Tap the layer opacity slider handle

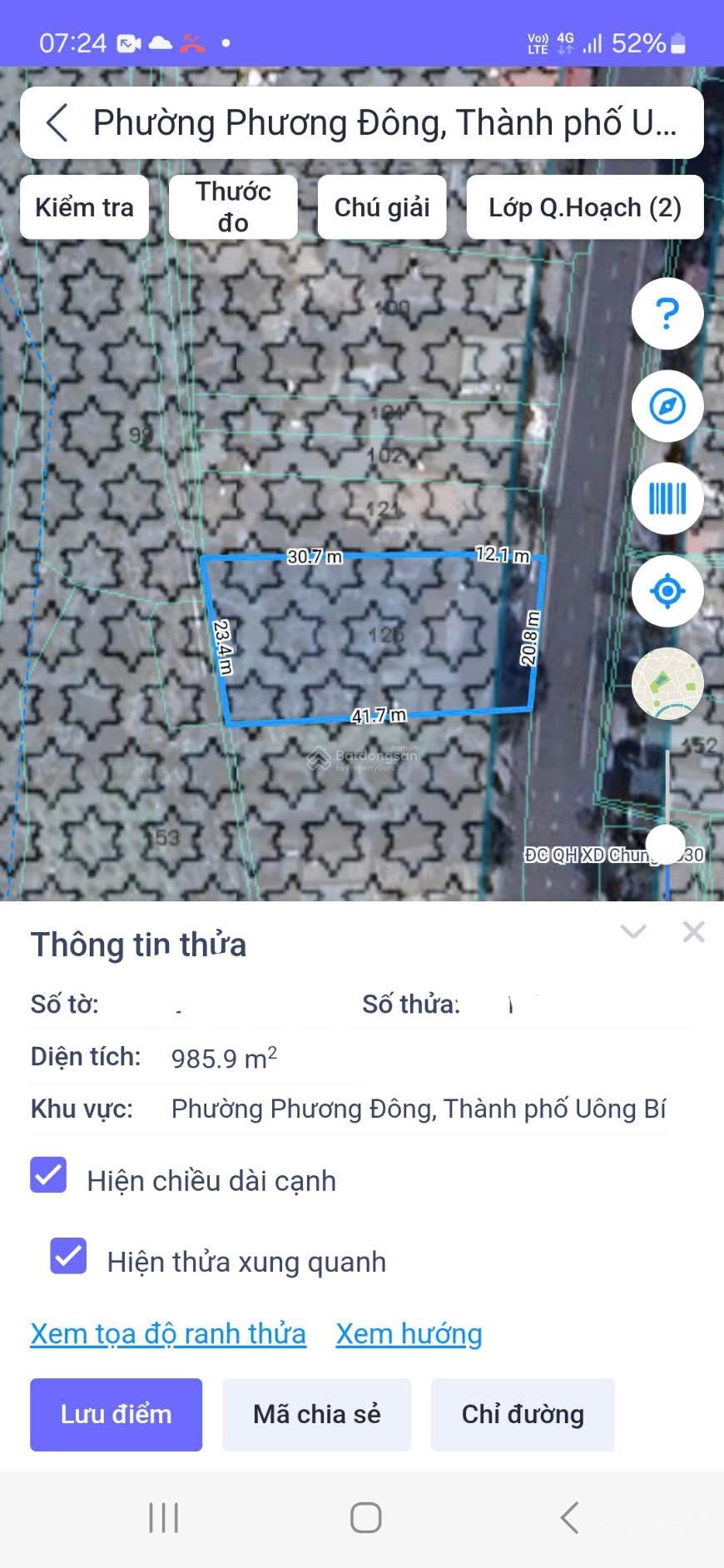666,844
